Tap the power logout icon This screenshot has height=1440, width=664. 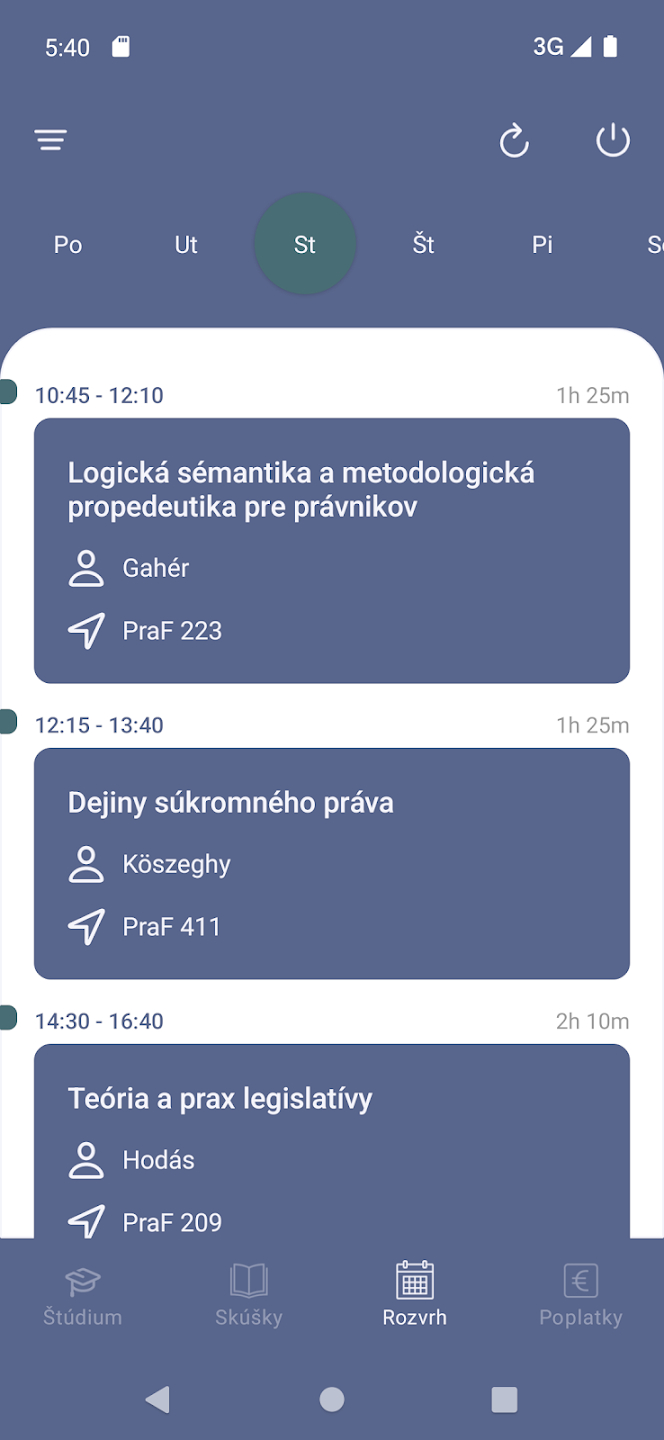pos(613,141)
